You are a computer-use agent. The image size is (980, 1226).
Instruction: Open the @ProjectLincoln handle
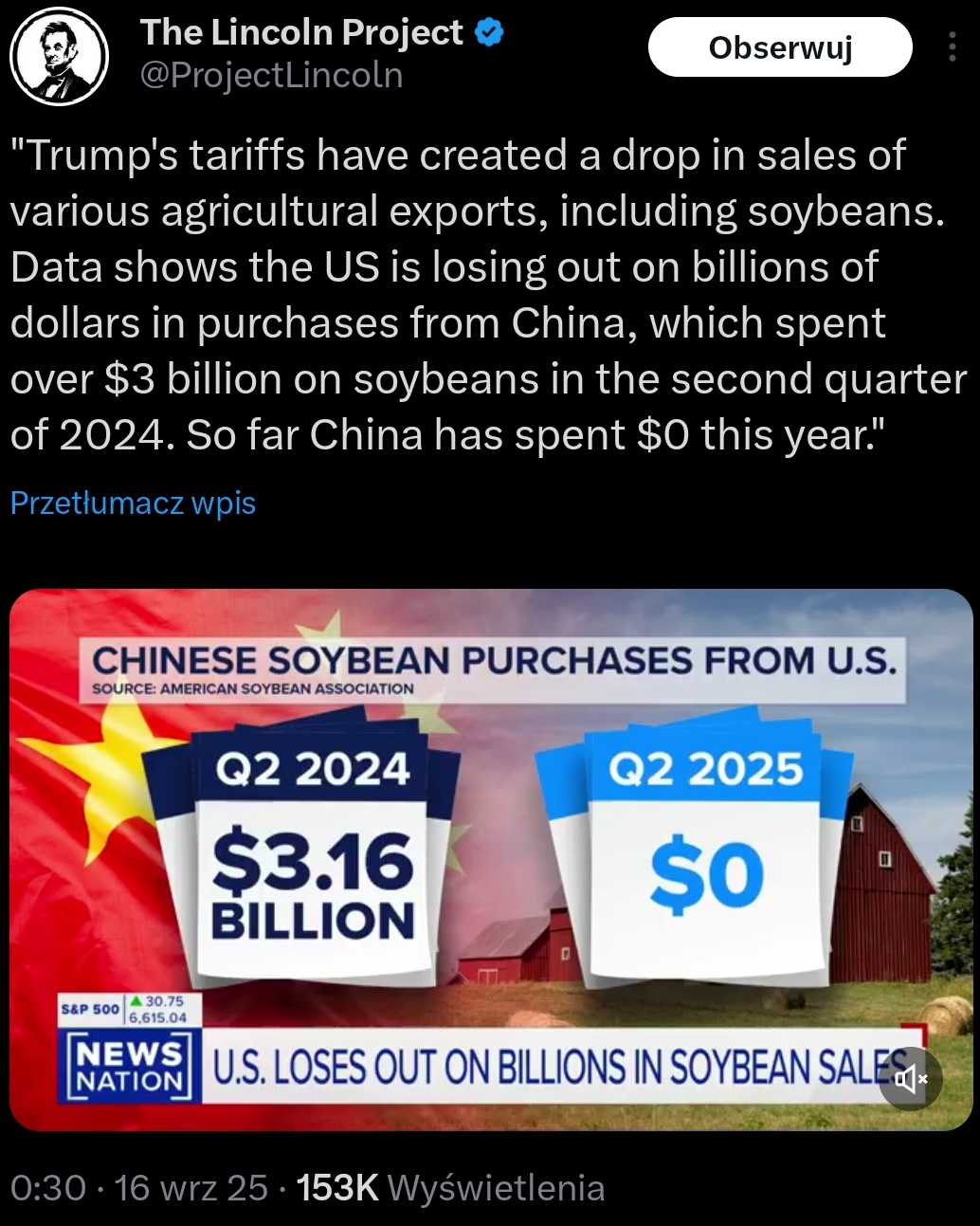point(272,76)
